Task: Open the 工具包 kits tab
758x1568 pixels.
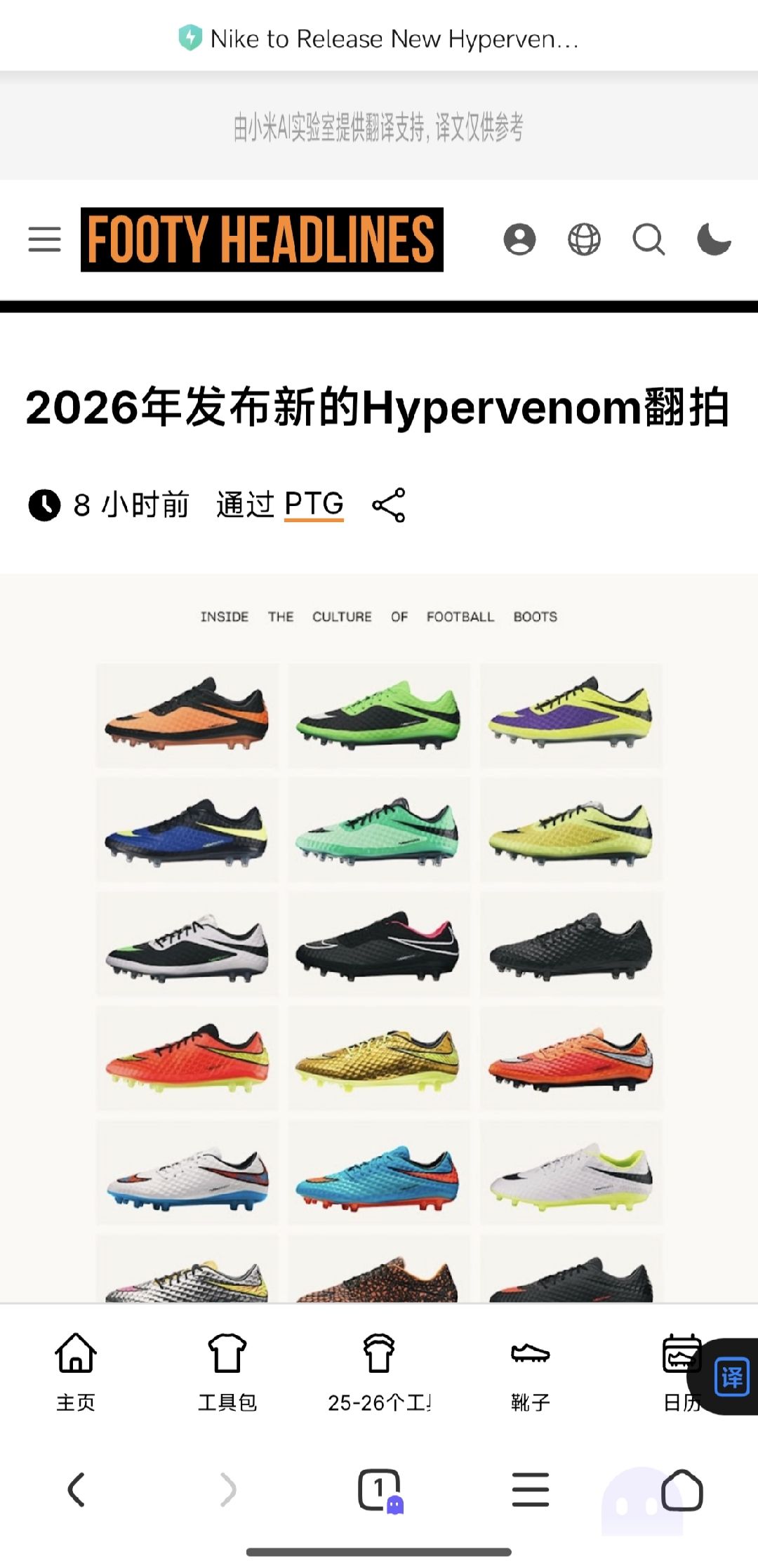Action: [227, 1372]
